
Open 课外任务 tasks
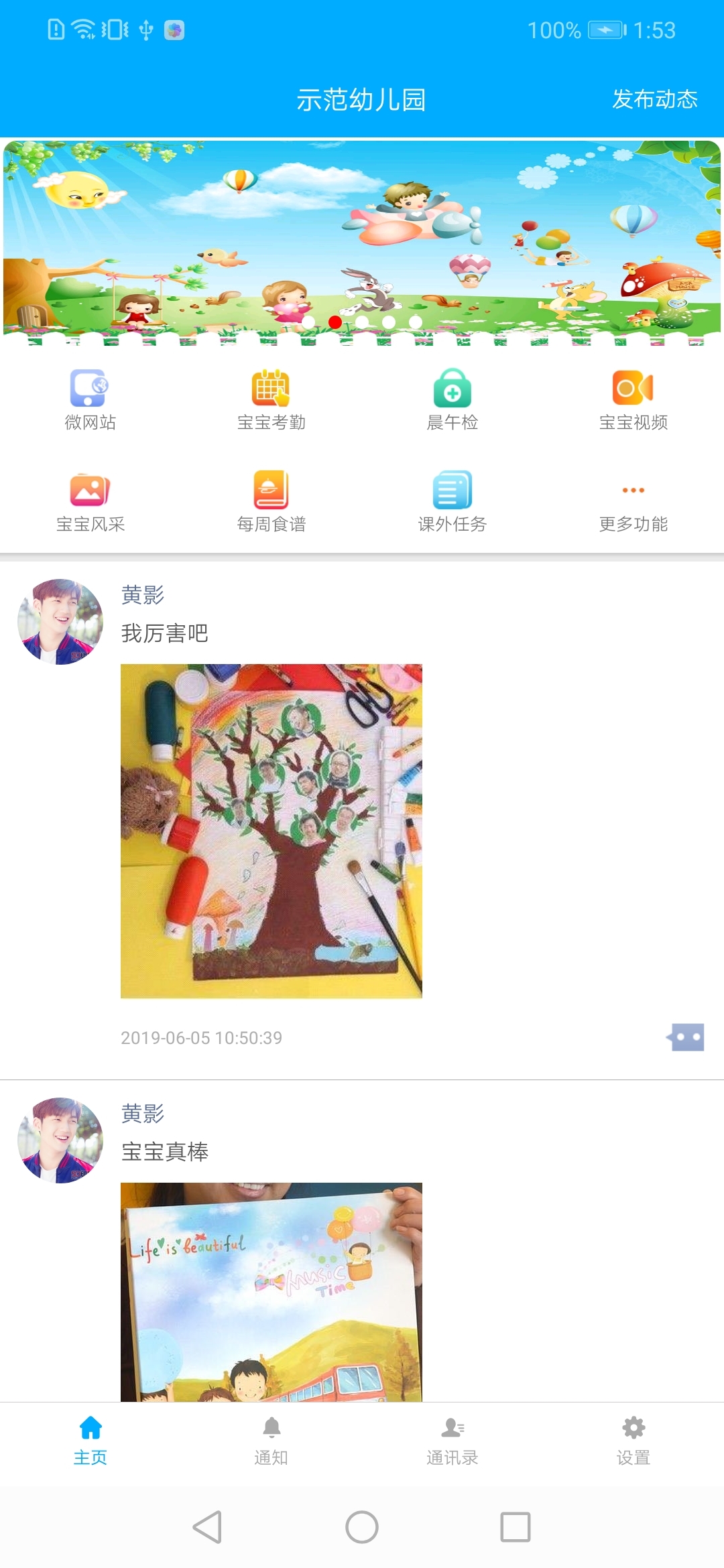click(x=452, y=502)
